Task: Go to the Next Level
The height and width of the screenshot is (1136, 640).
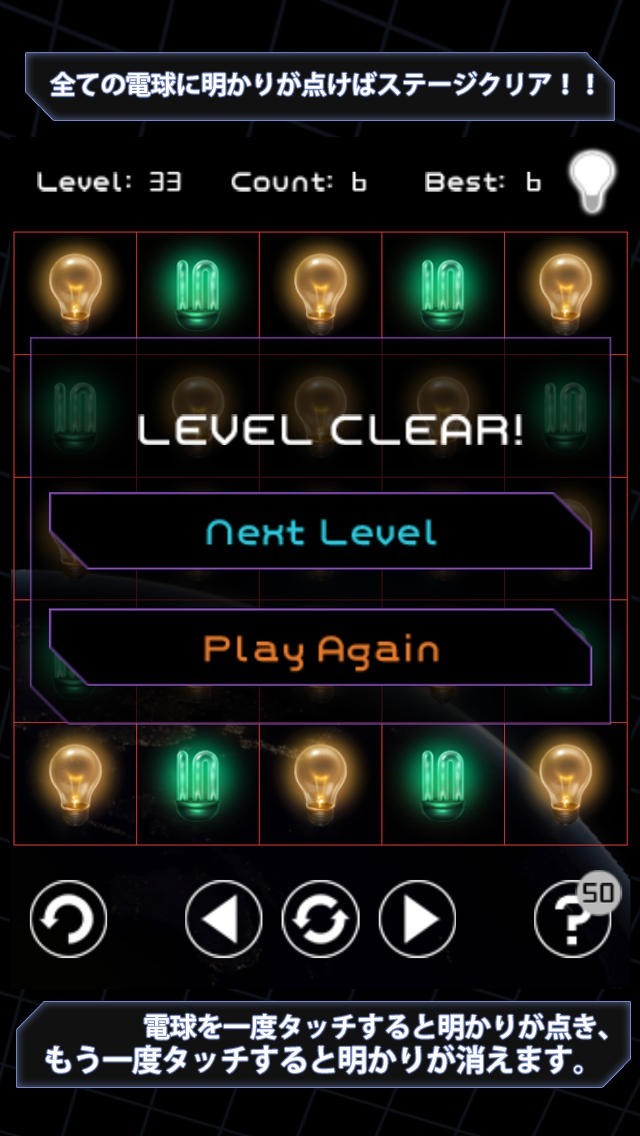Action: click(320, 531)
